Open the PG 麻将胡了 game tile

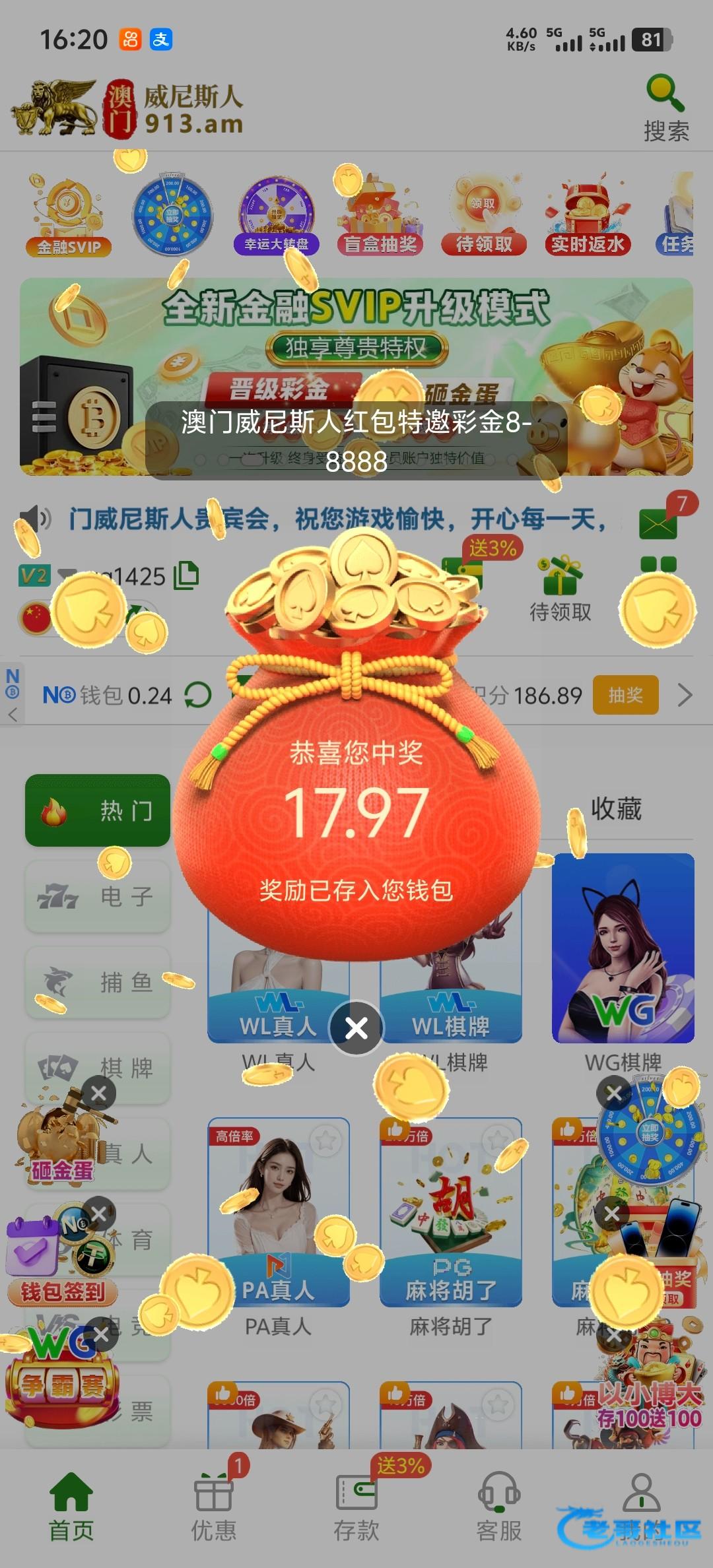tap(450, 1213)
